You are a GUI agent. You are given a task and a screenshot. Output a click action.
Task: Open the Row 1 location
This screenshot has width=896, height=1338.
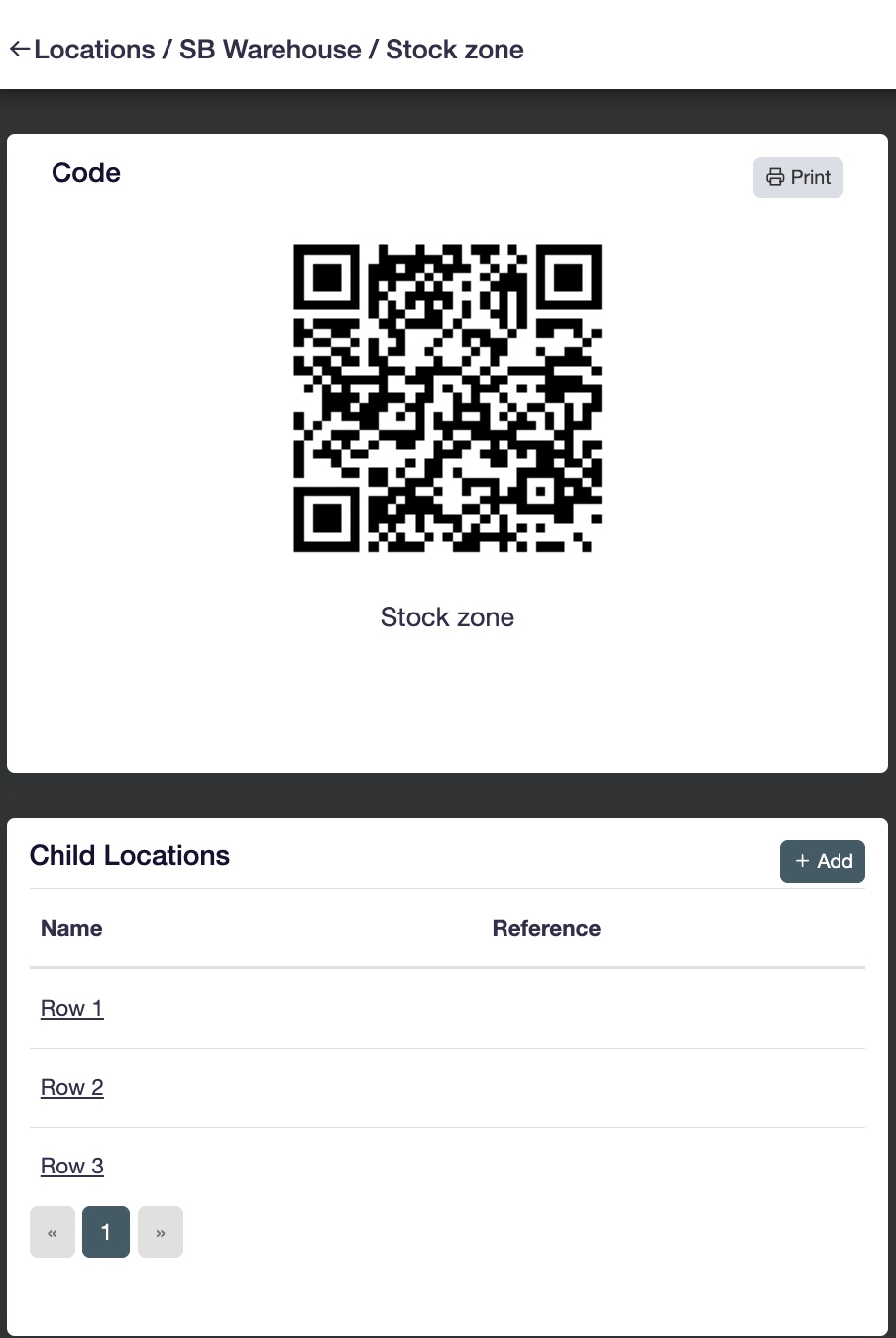(x=71, y=1008)
